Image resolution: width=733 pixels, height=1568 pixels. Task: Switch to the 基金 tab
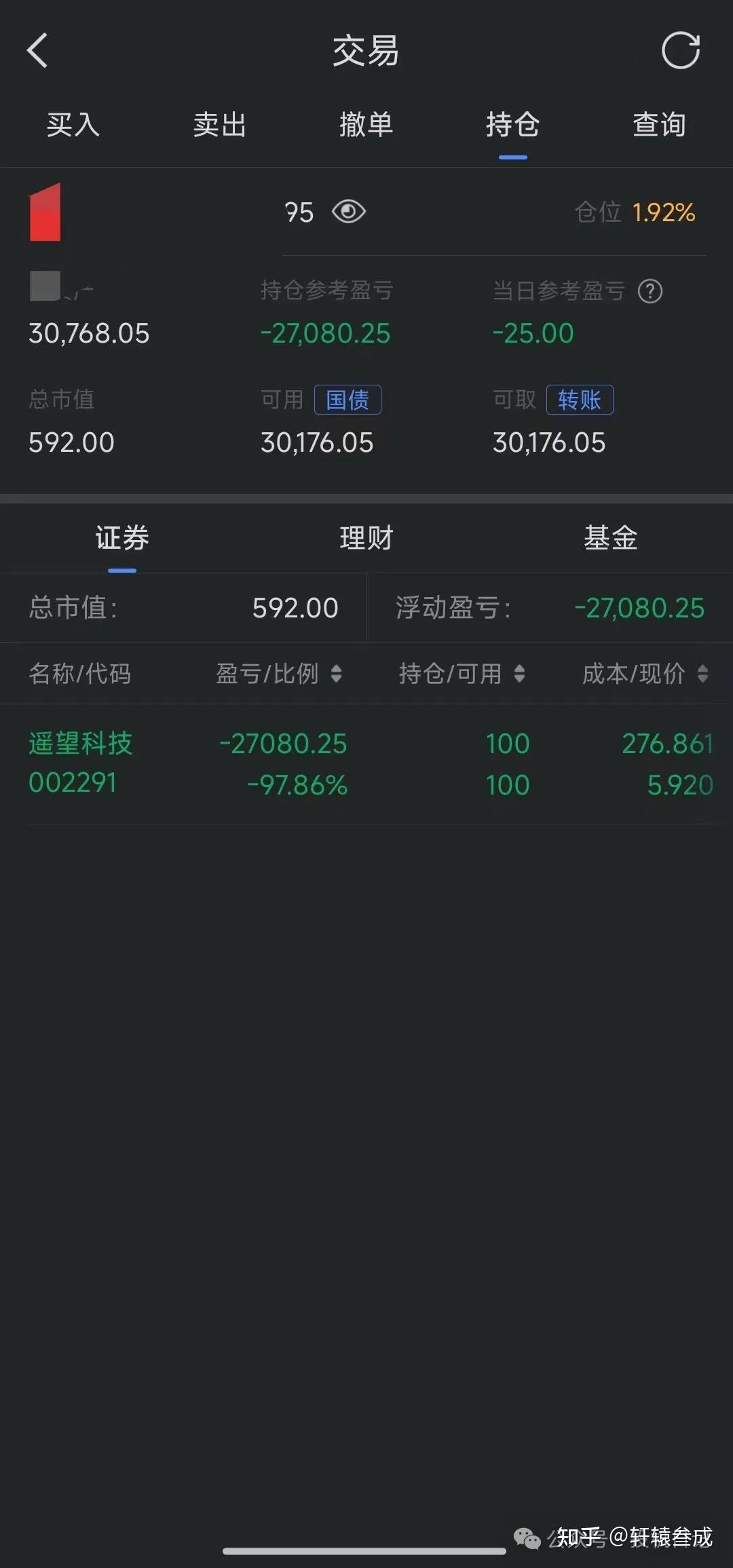611,538
